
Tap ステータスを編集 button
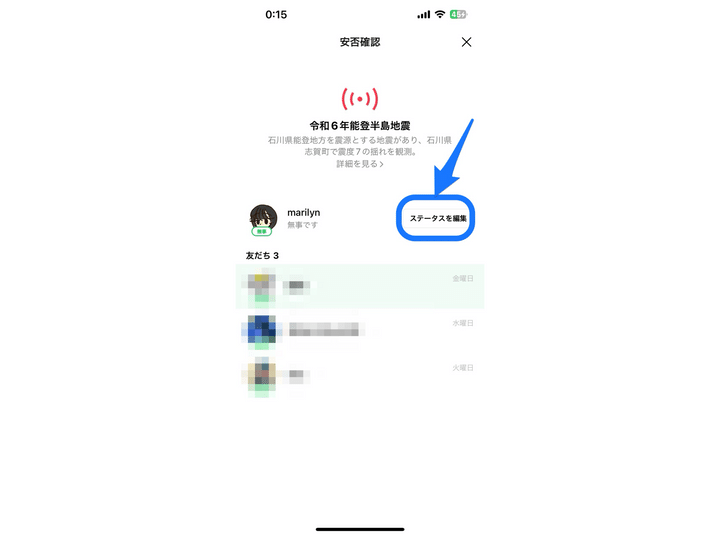pyautogui.click(x=438, y=217)
